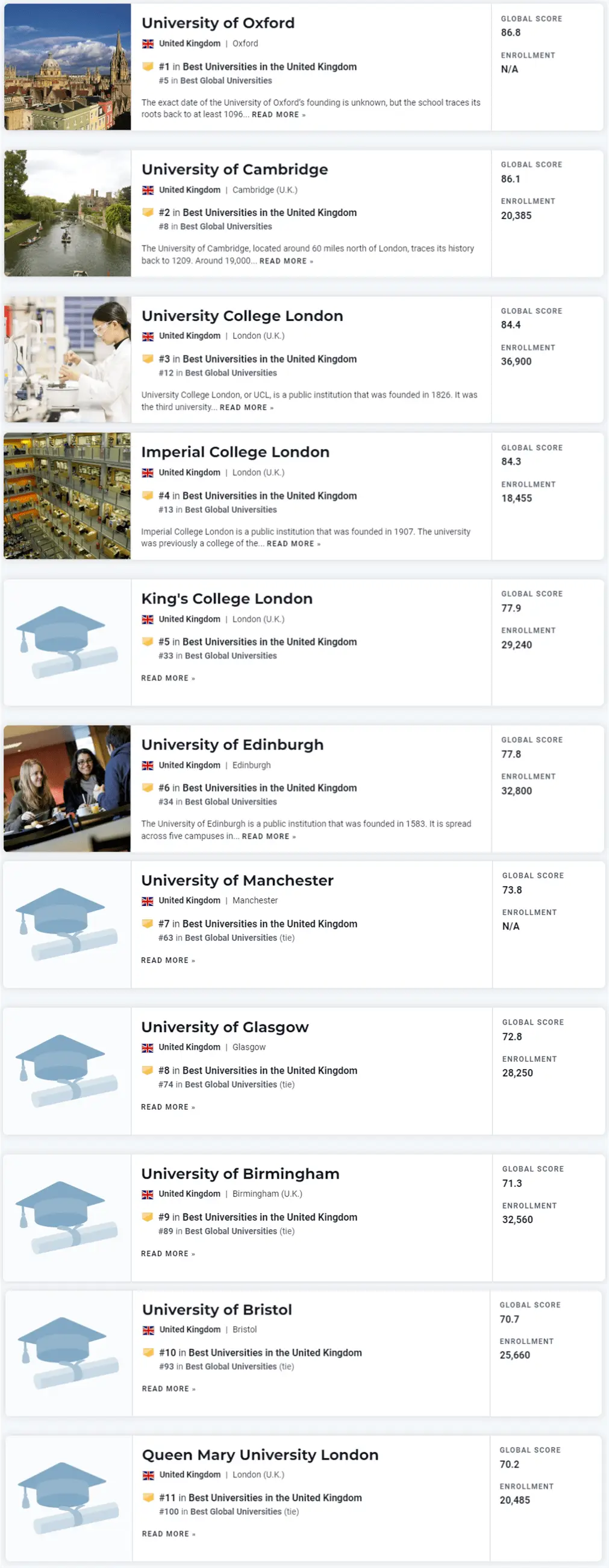The width and height of the screenshot is (609, 1568).
Task: Click the ribbon badge on Edinburgh's ranking line
Action: pyautogui.click(x=147, y=788)
